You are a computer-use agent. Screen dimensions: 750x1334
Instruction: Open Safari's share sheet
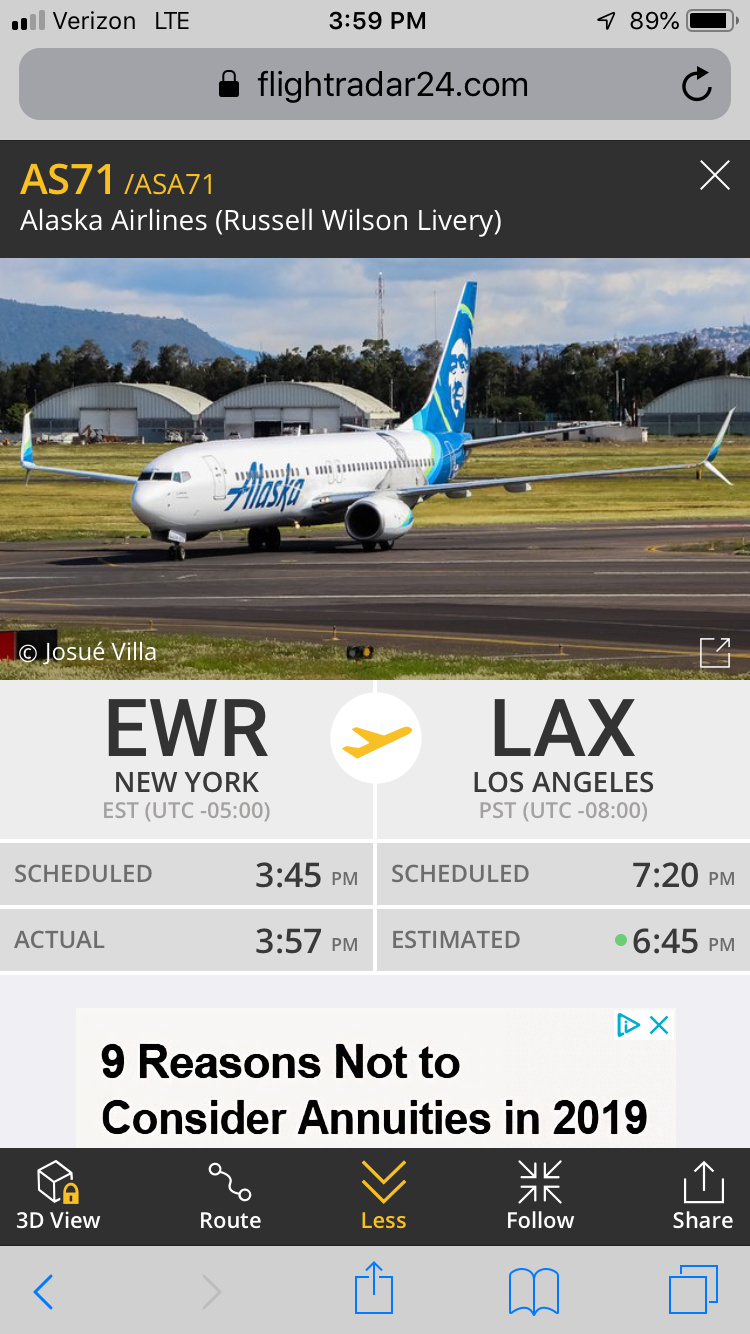[373, 1290]
